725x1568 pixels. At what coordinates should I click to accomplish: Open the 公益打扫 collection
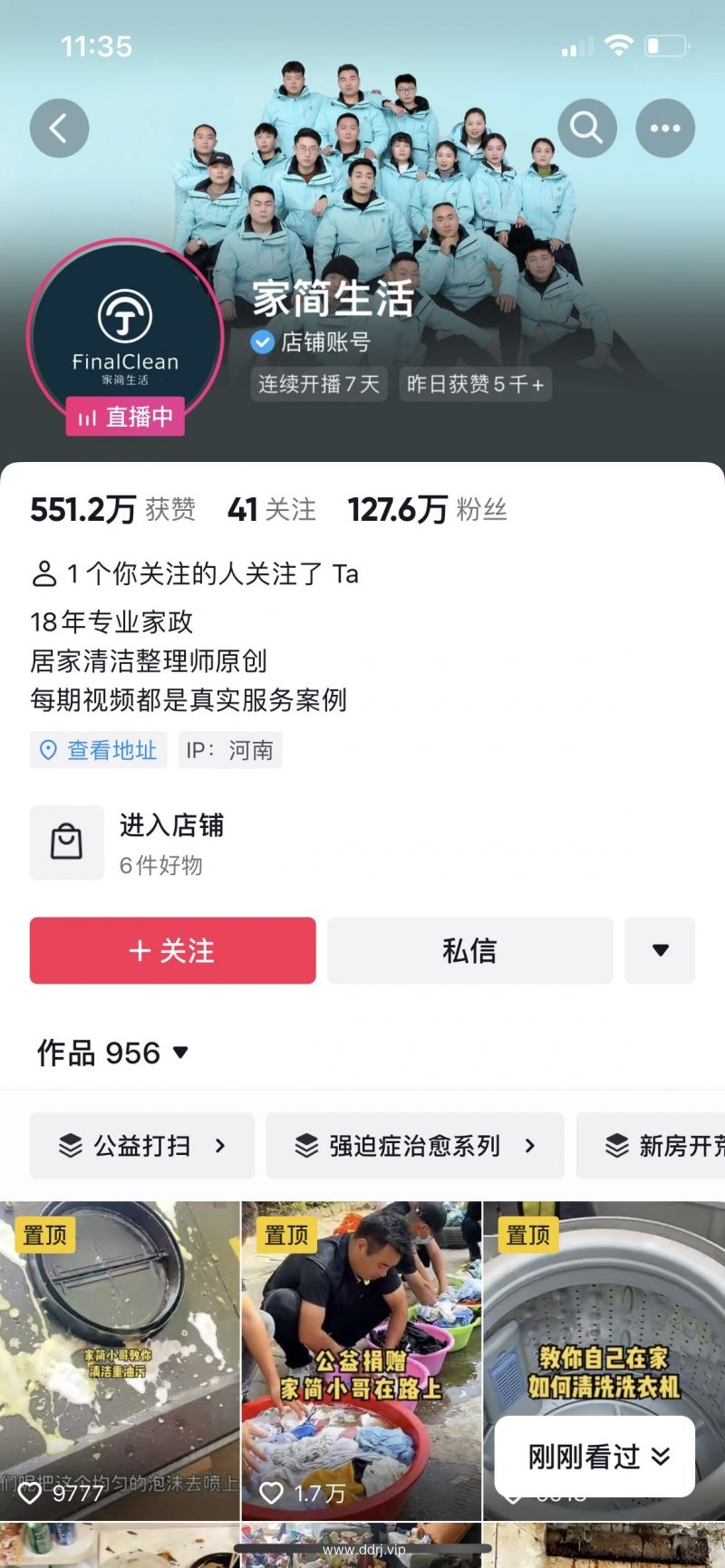click(142, 1146)
